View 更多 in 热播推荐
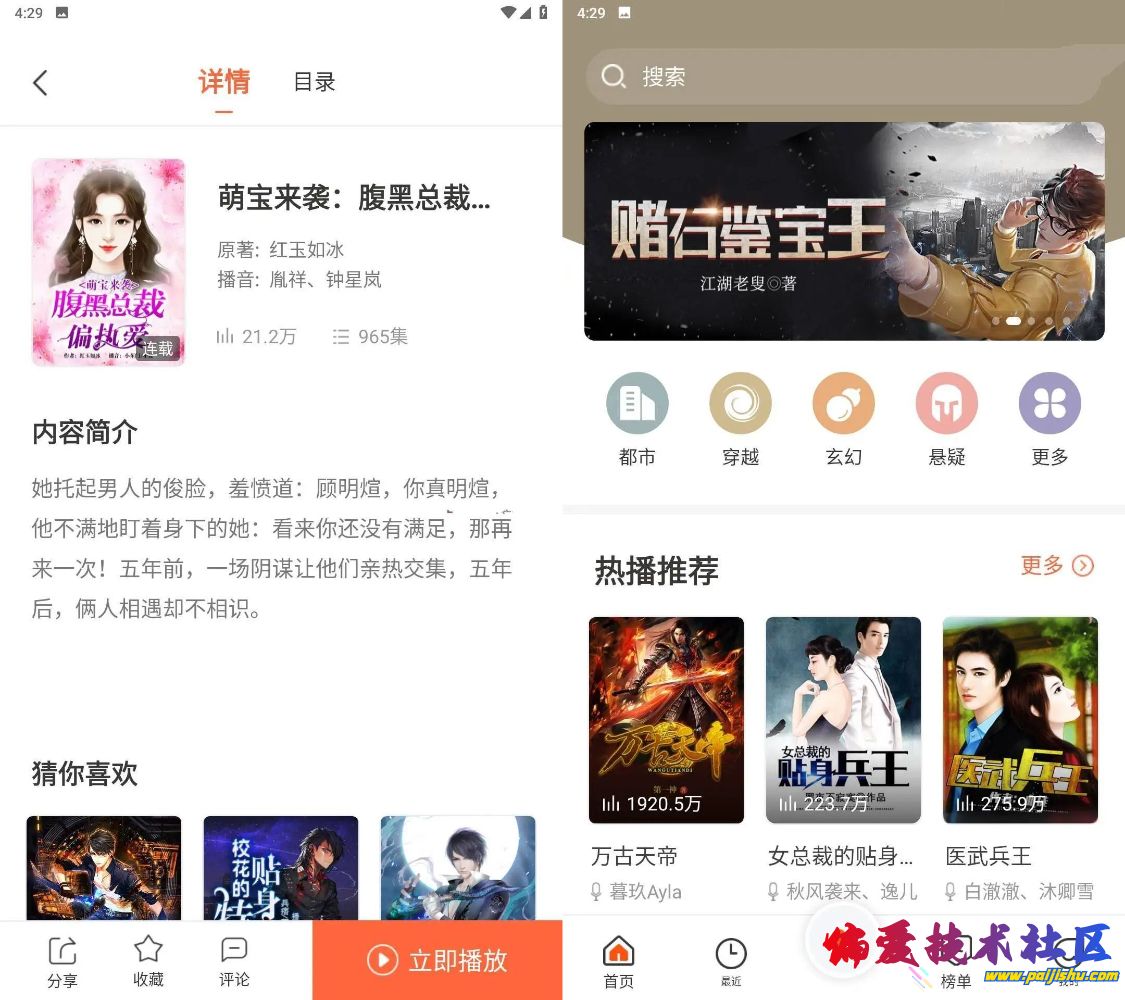 [1056, 566]
